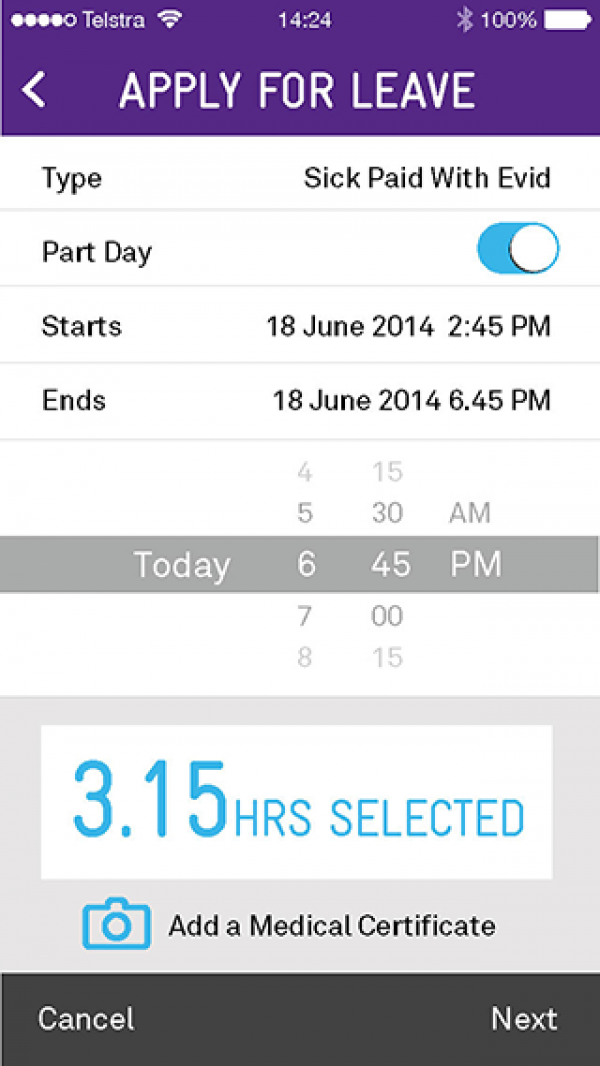The height and width of the screenshot is (1066, 600).
Task: Select hour 7 in the picker
Action: (304, 616)
